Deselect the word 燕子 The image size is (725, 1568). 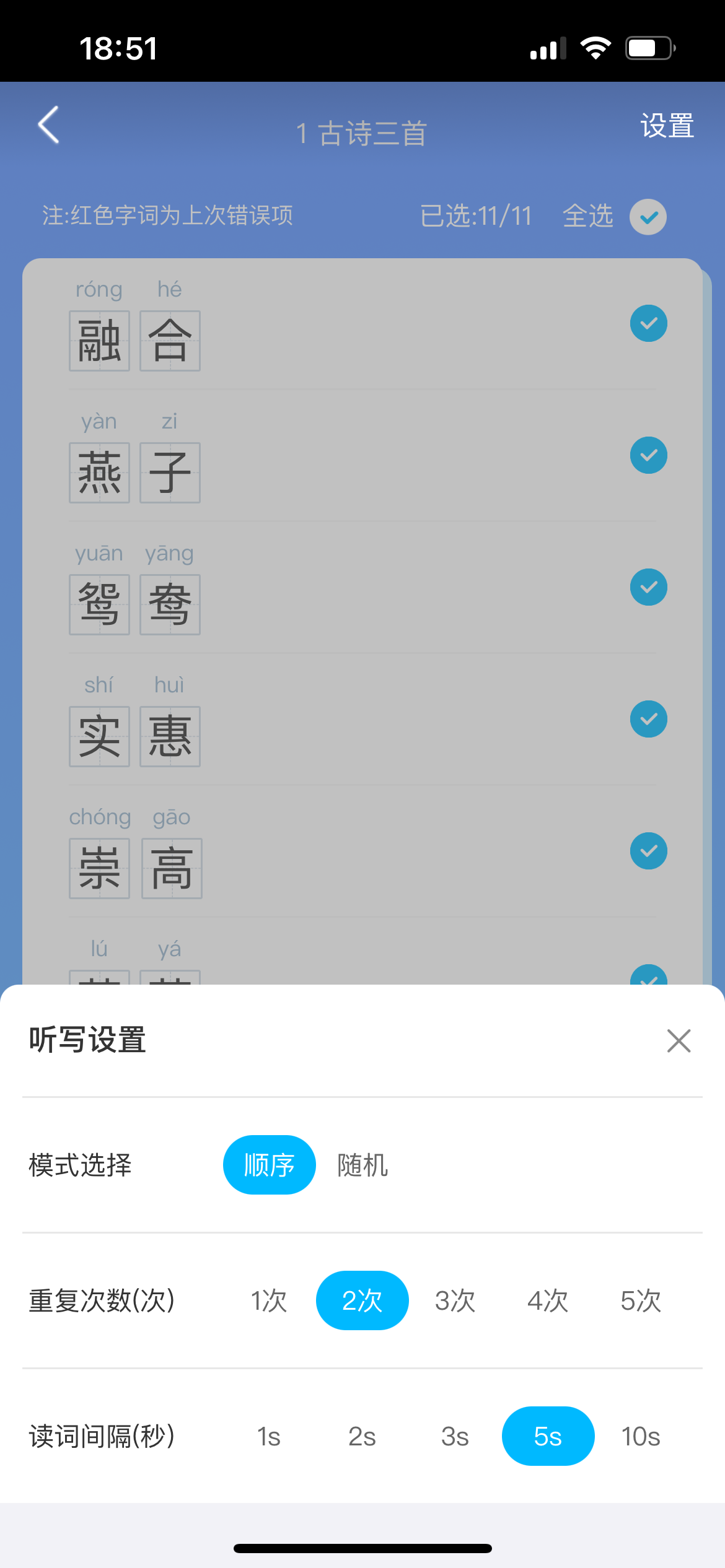tap(648, 455)
